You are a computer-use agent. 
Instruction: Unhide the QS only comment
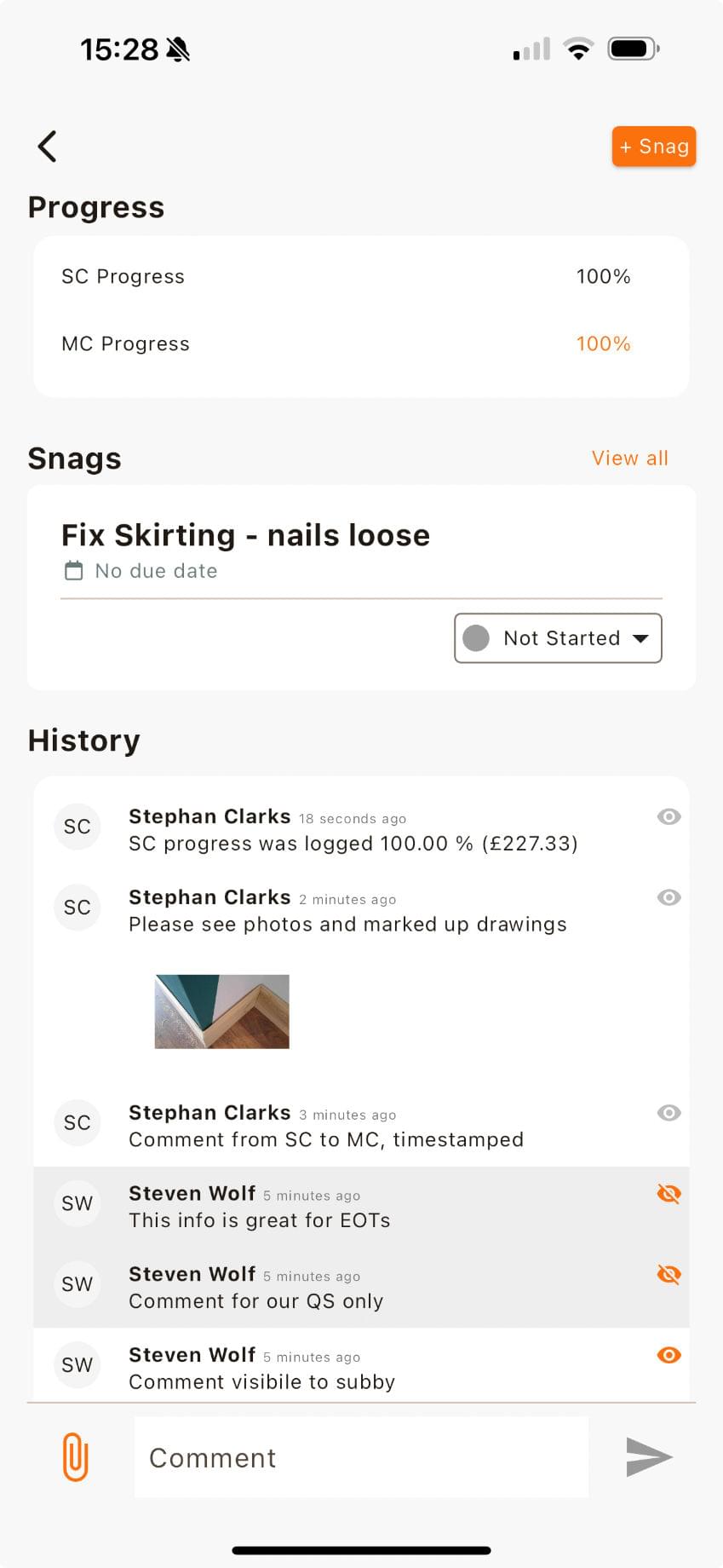(x=668, y=1275)
